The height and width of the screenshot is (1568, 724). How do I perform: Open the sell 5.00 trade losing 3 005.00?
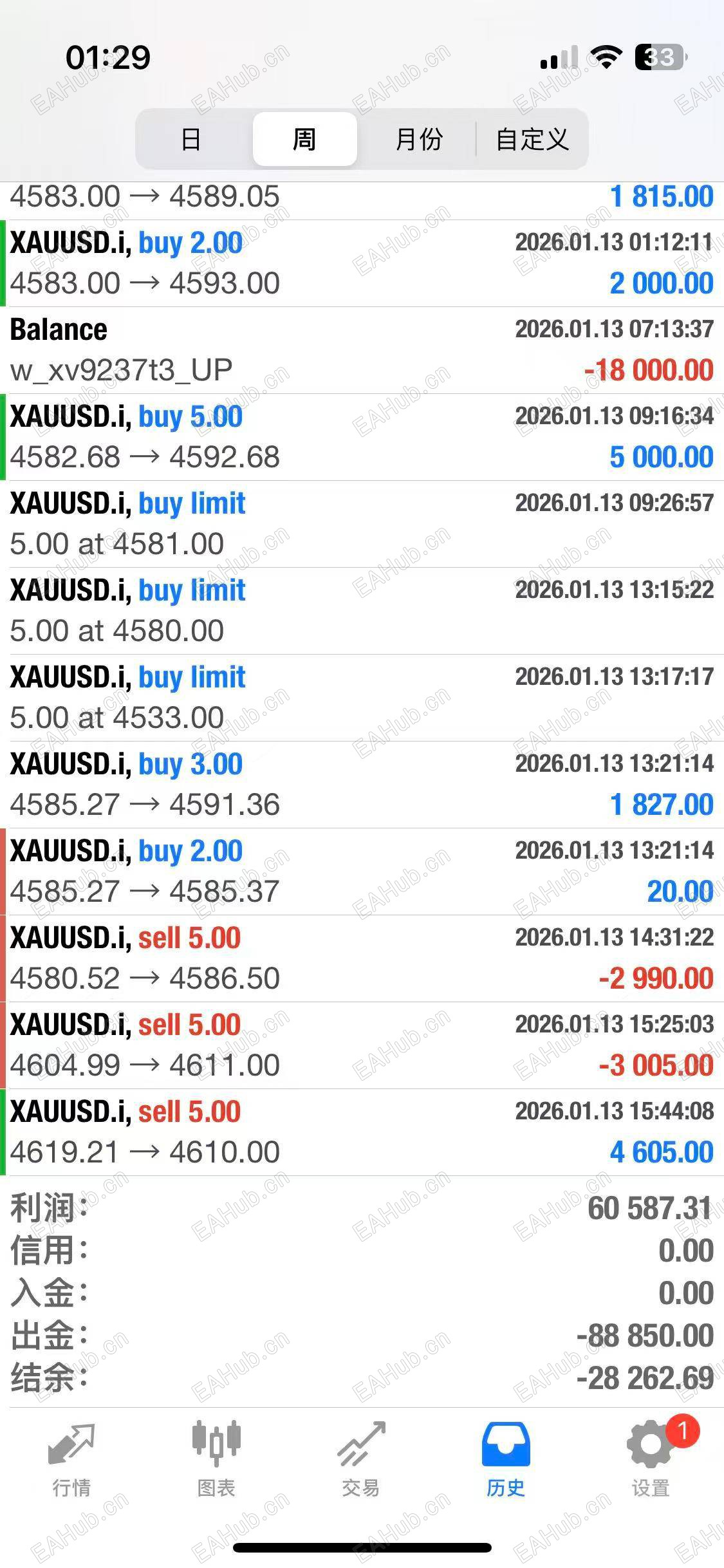click(362, 1045)
